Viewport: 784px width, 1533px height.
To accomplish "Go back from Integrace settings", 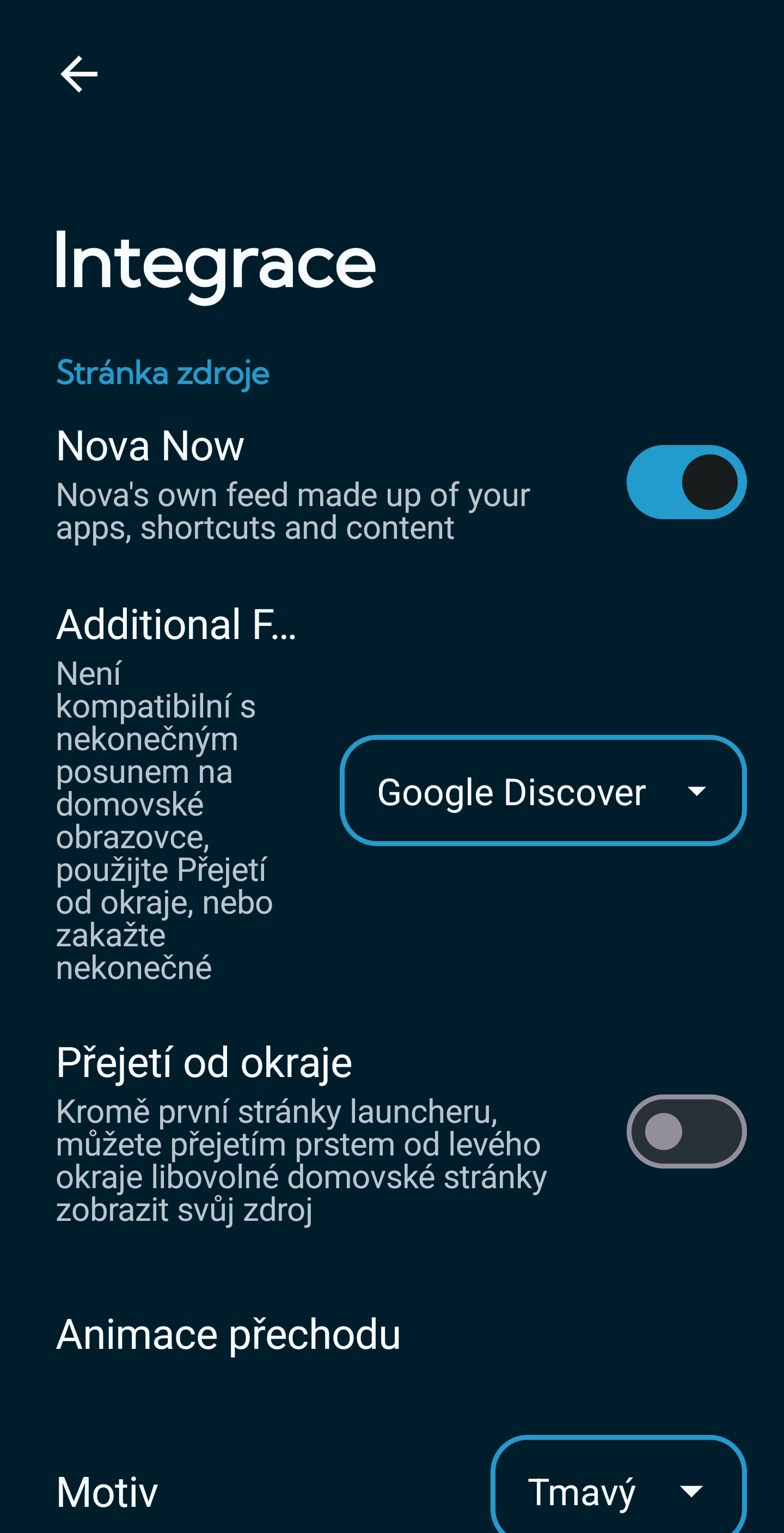I will (x=79, y=75).
